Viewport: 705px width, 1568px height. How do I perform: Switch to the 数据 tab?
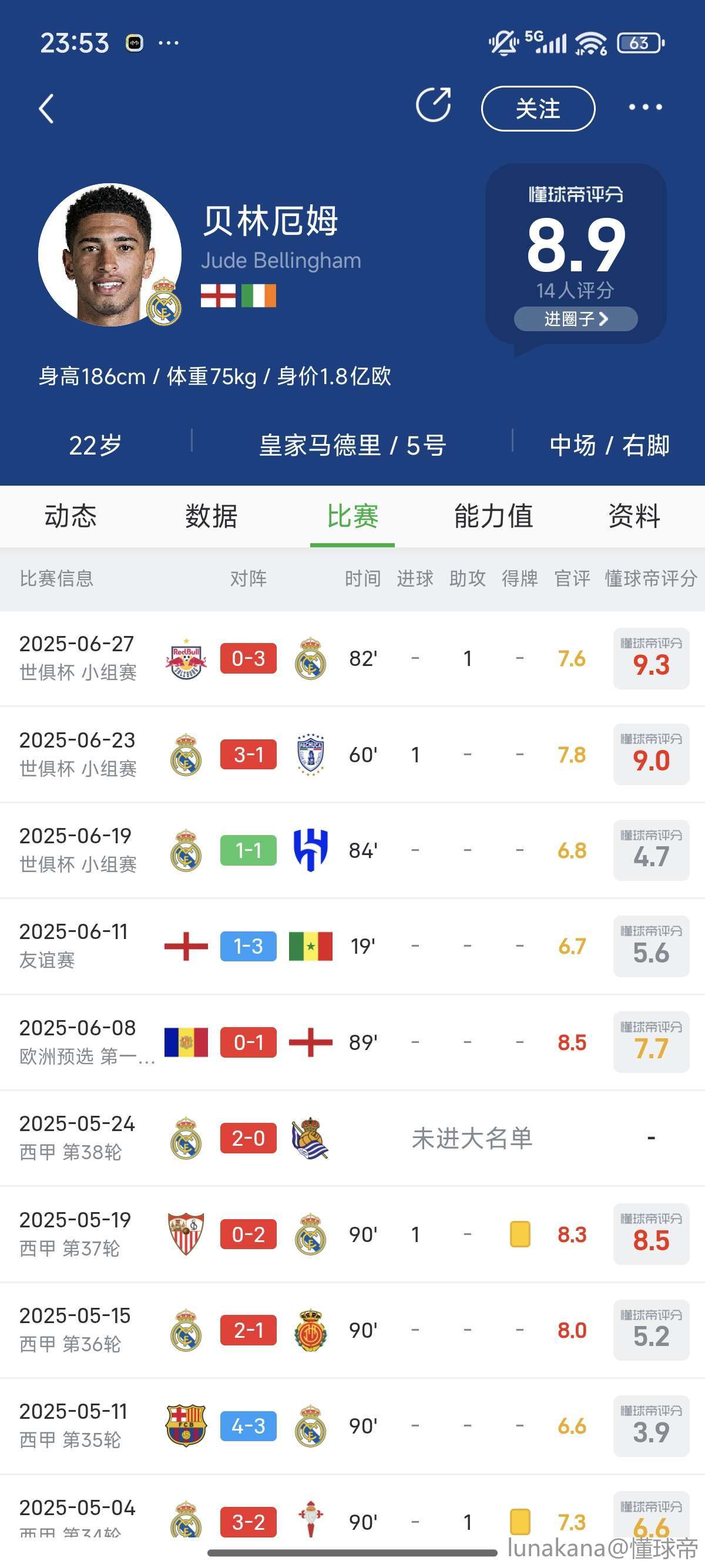point(211,516)
